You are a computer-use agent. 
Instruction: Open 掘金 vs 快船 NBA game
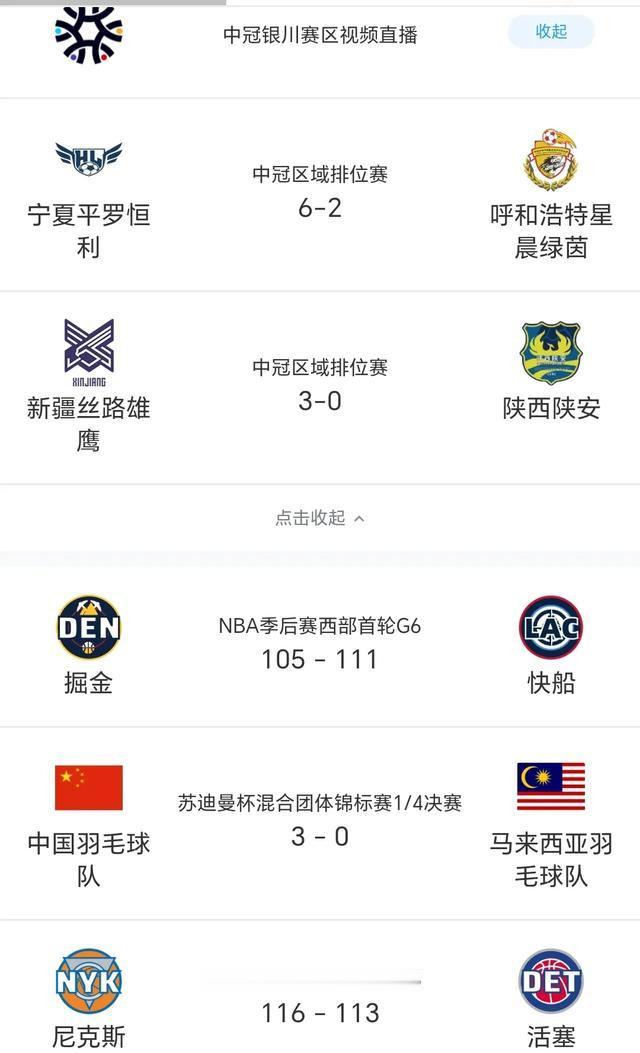pyautogui.click(x=320, y=646)
